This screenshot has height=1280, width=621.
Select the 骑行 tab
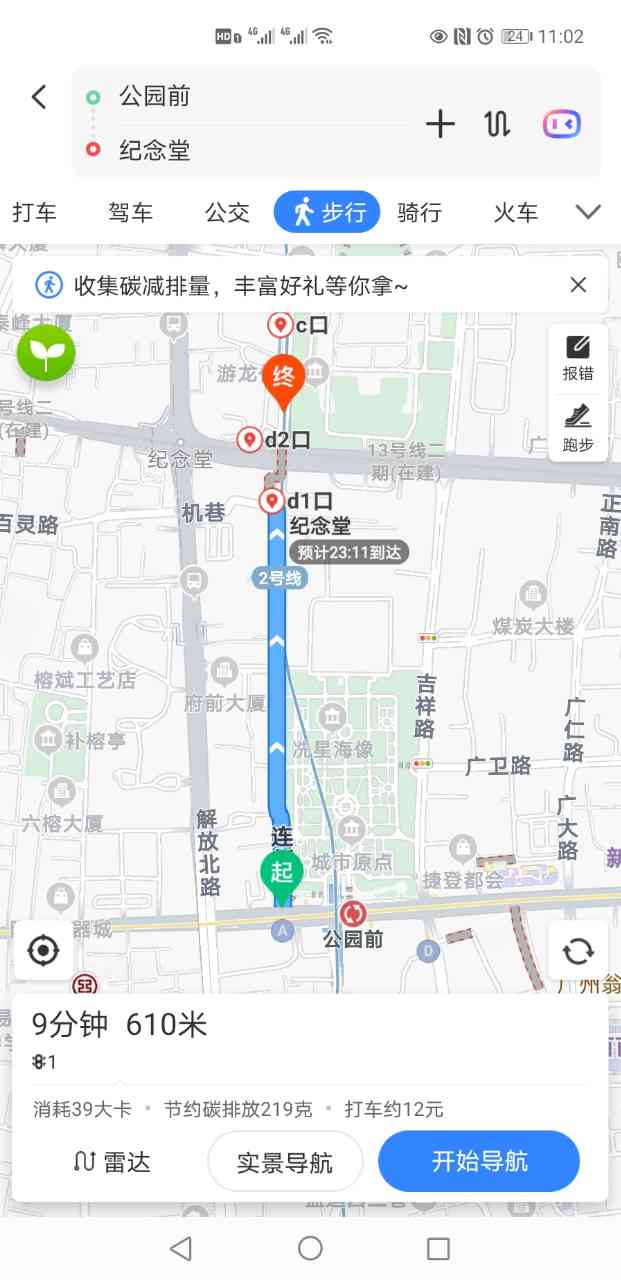(419, 212)
